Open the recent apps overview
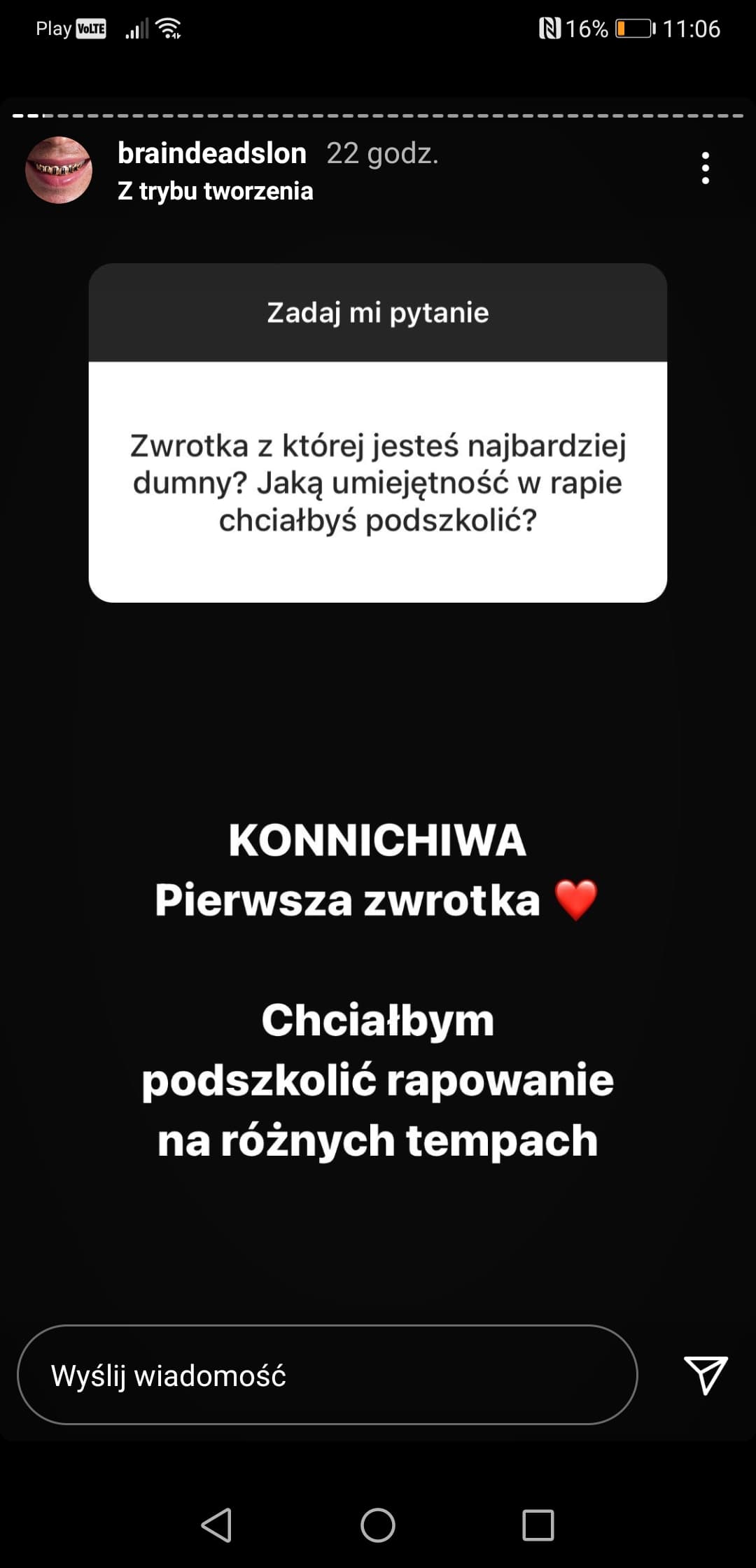The image size is (756, 1568). coord(538,1525)
